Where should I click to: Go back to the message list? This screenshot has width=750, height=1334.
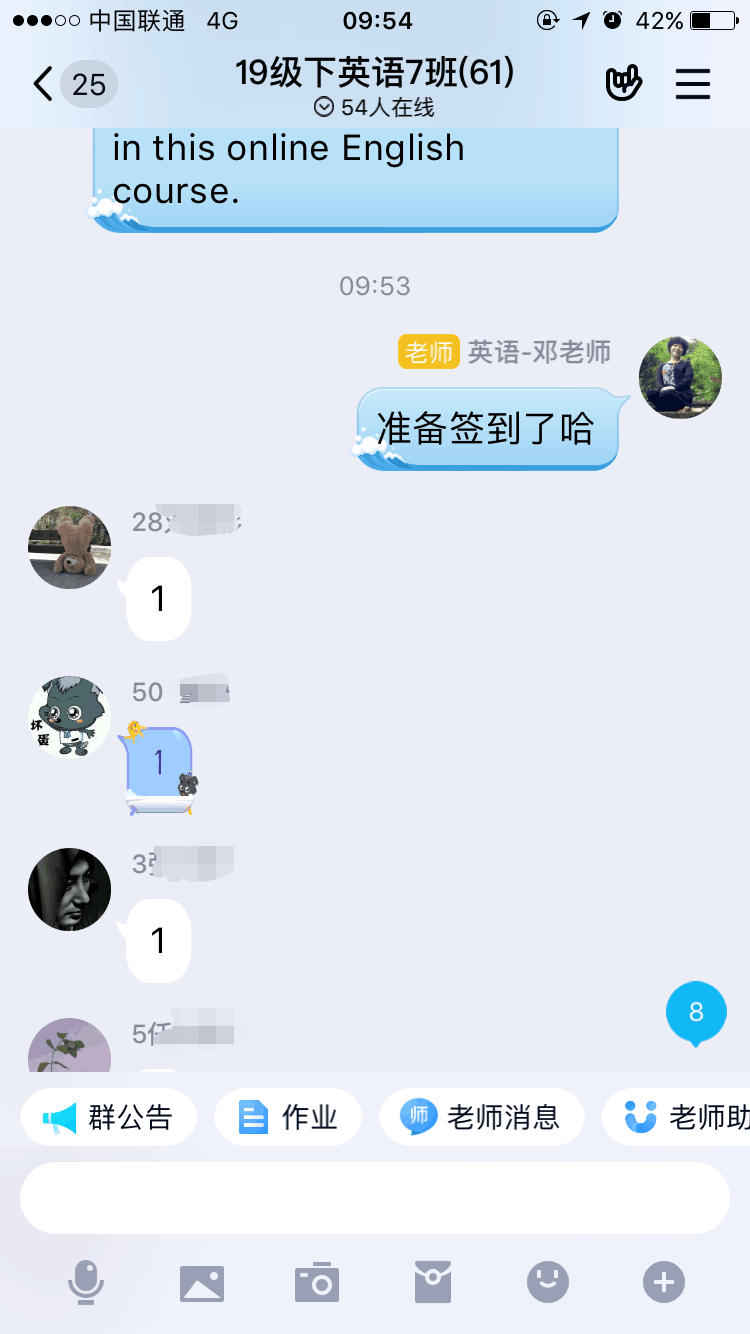(44, 85)
